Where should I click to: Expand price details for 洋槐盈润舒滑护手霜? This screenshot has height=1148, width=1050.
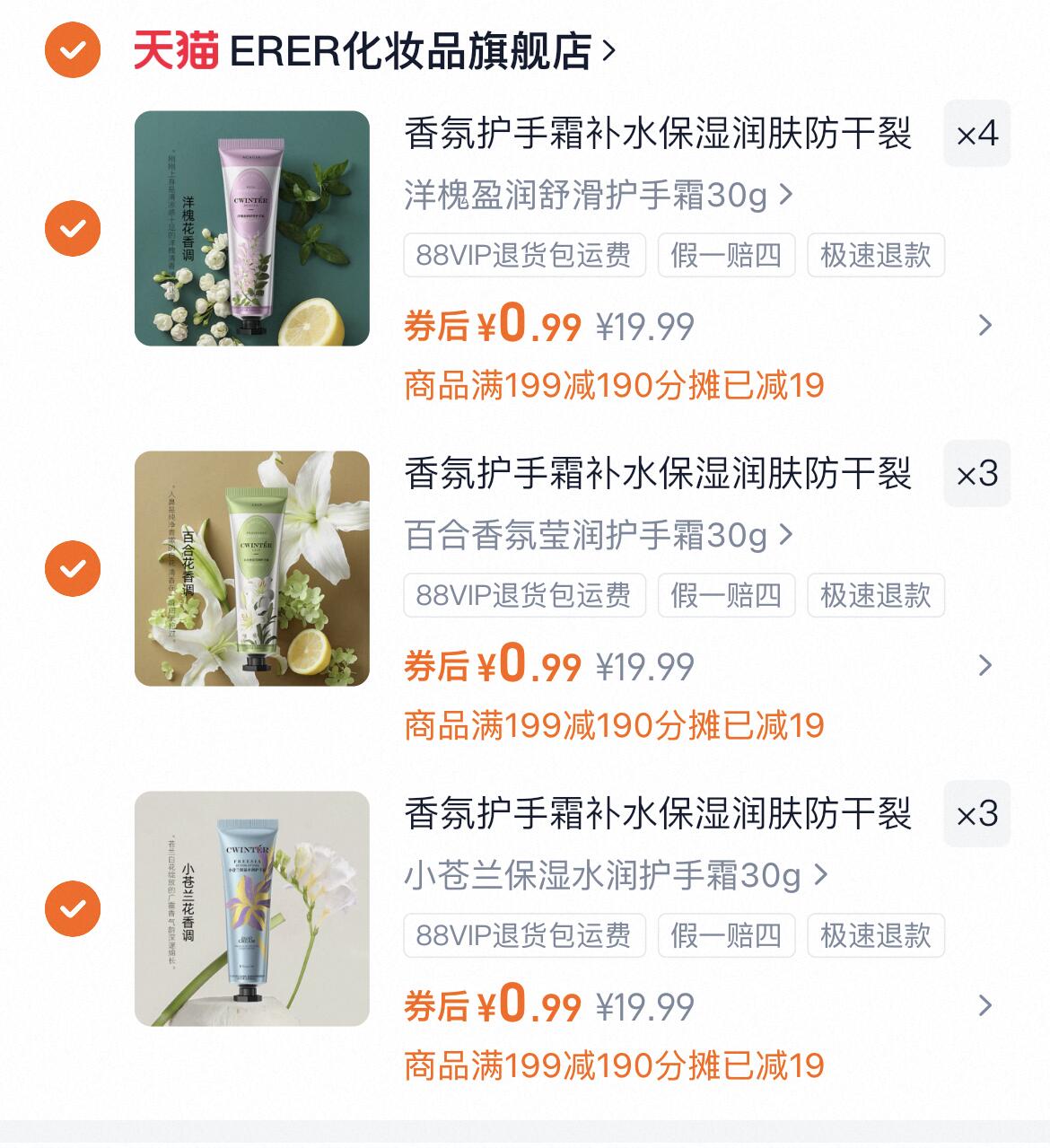click(x=984, y=325)
